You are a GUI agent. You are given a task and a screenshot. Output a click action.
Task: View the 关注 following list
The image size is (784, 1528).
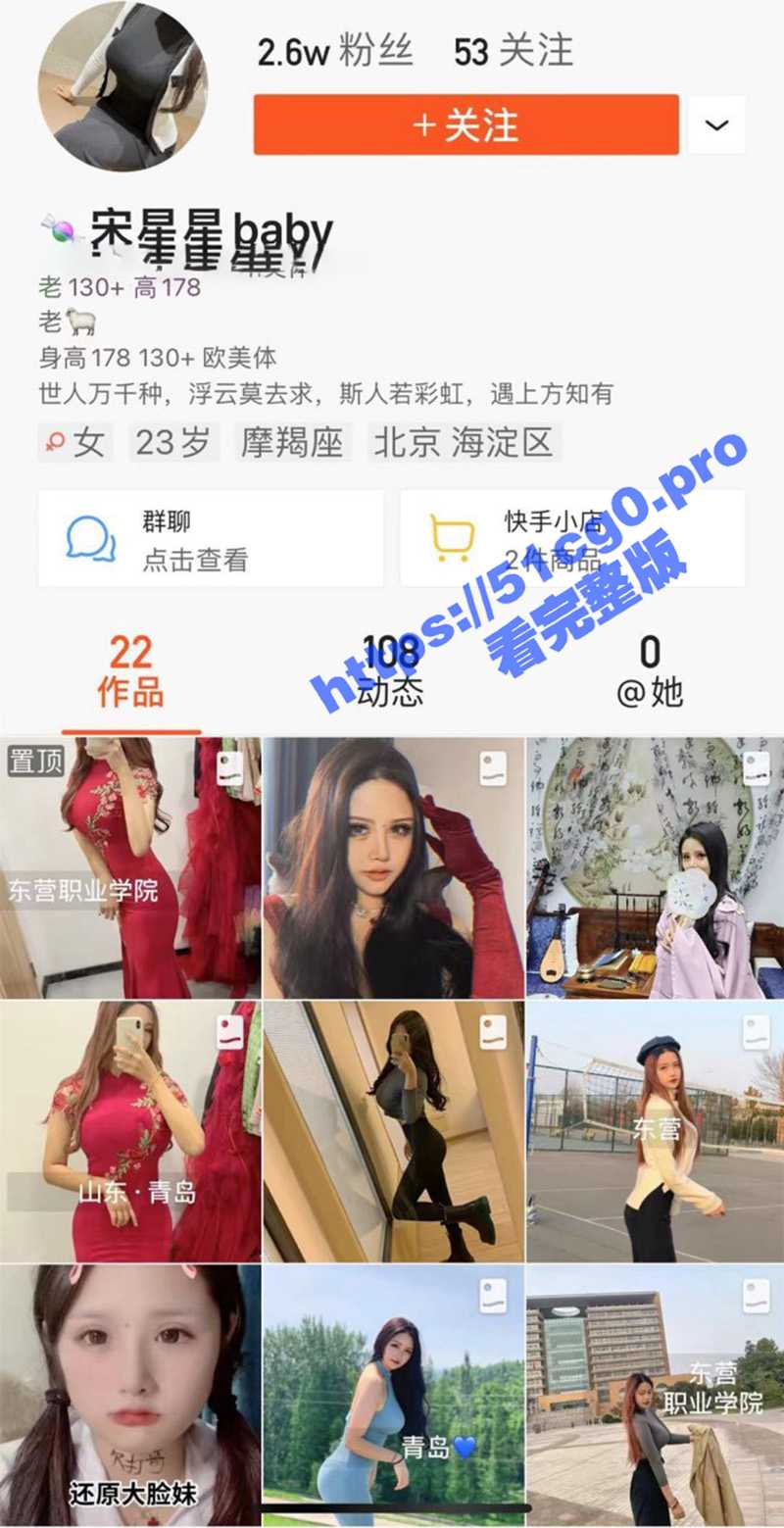click(x=514, y=51)
